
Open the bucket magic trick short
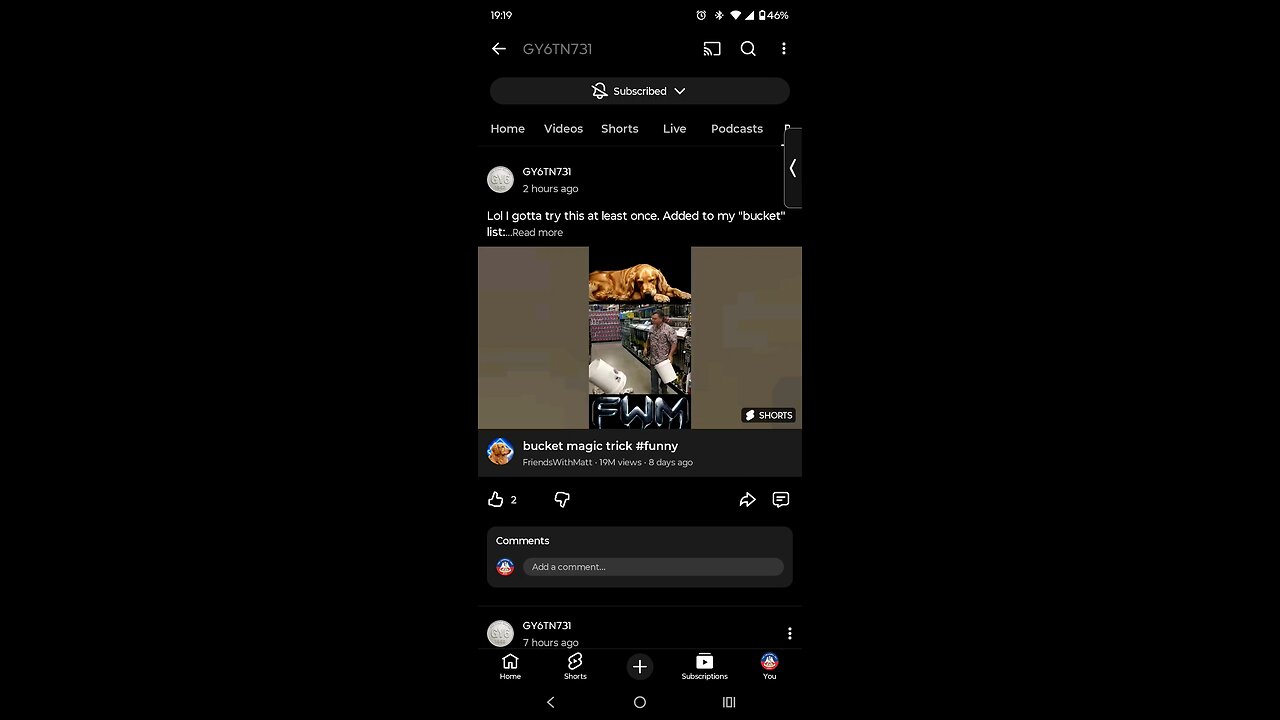pyautogui.click(x=640, y=338)
